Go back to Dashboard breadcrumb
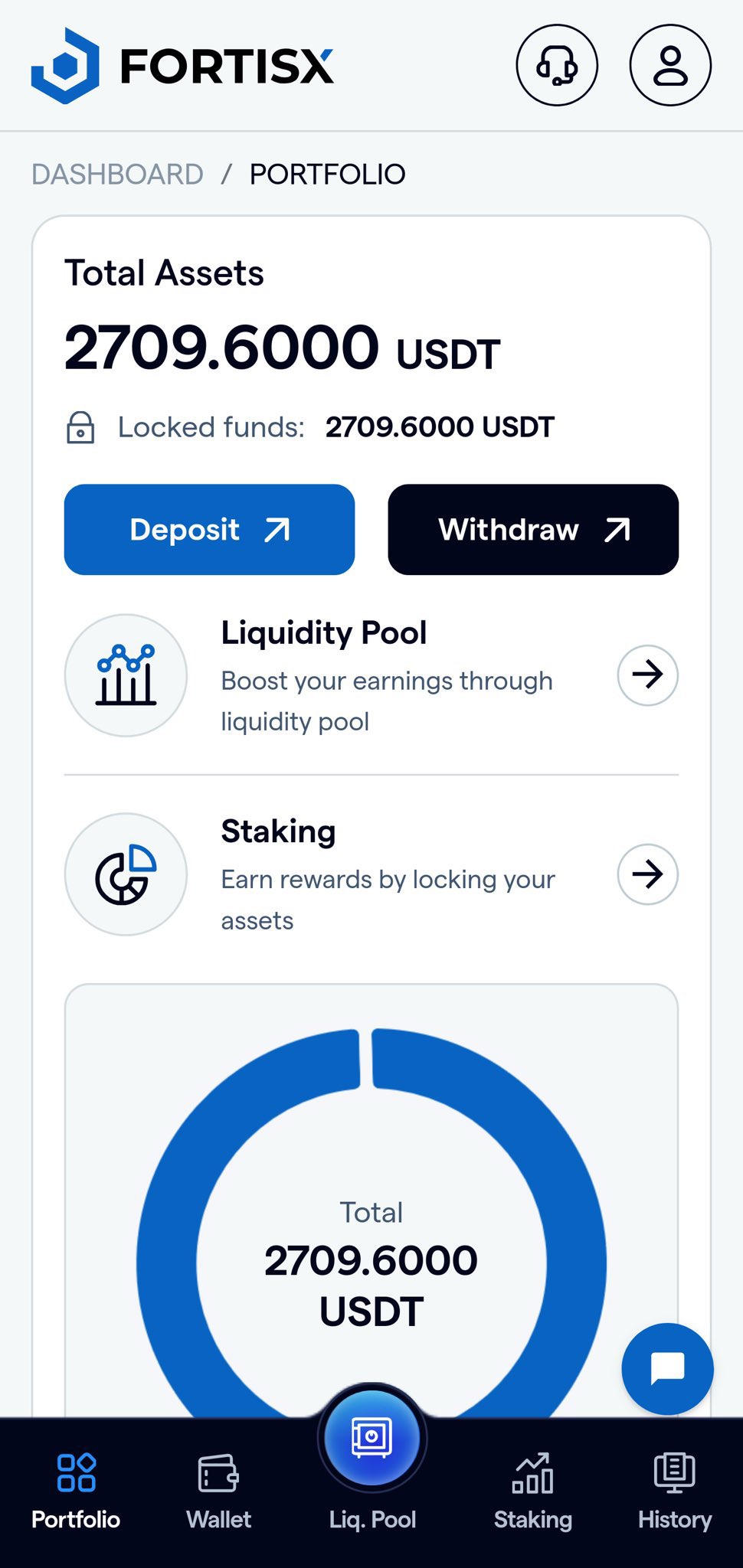Screen dimensions: 743x1568 pos(117,175)
